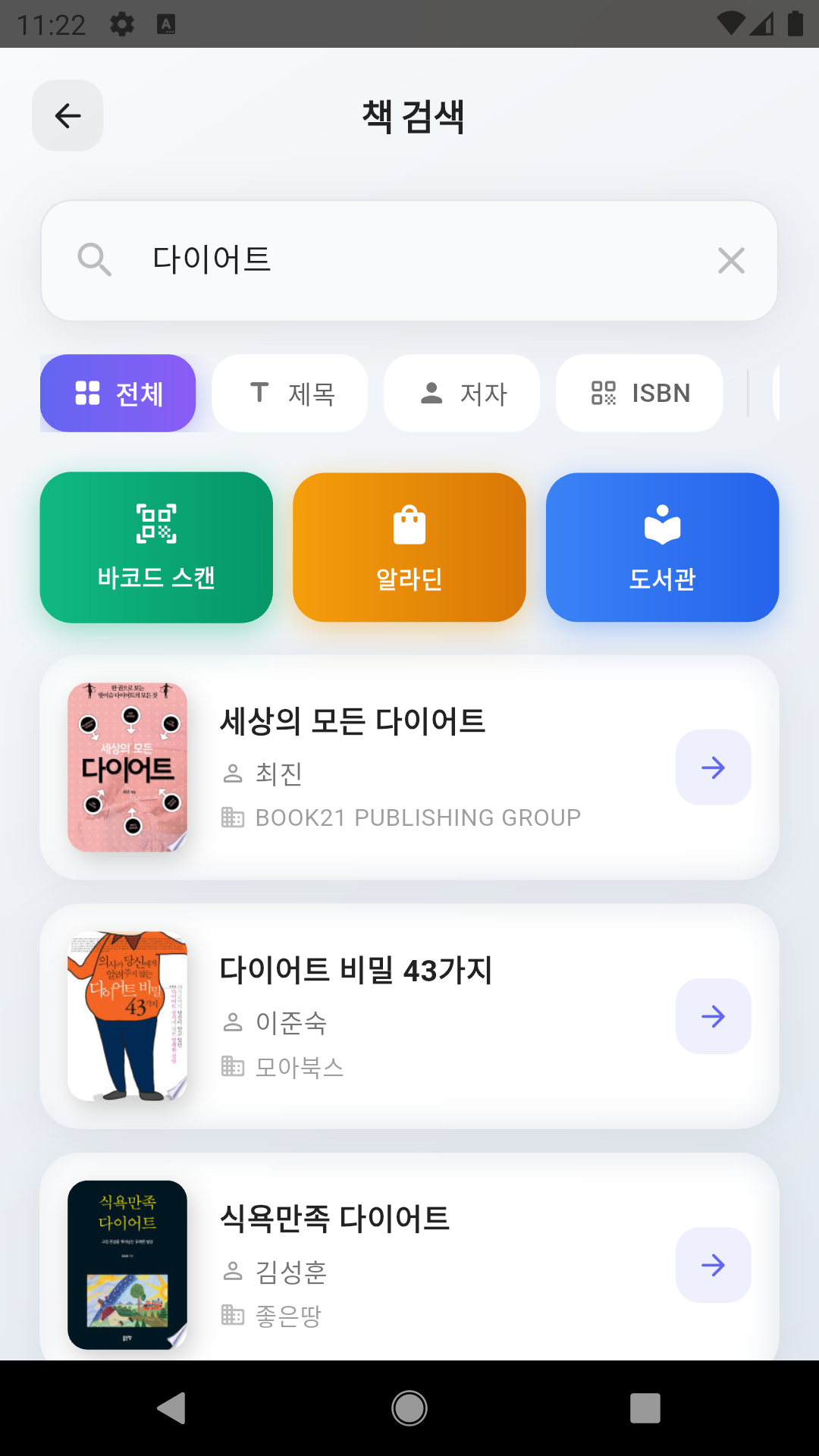Tap the author person icon beside 최진
The width and height of the screenshot is (819, 1456).
[x=232, y=773]
